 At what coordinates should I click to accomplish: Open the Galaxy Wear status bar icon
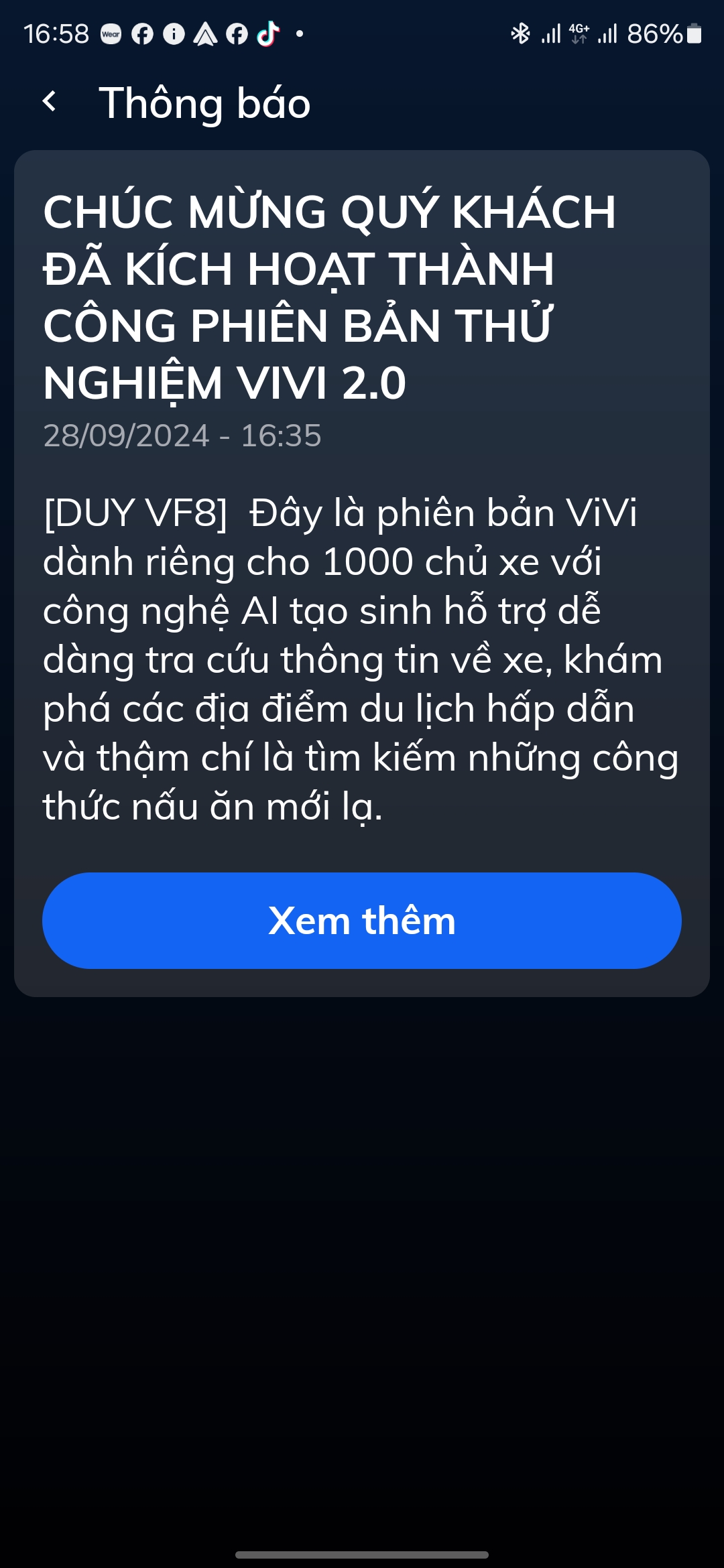point(113,32)
